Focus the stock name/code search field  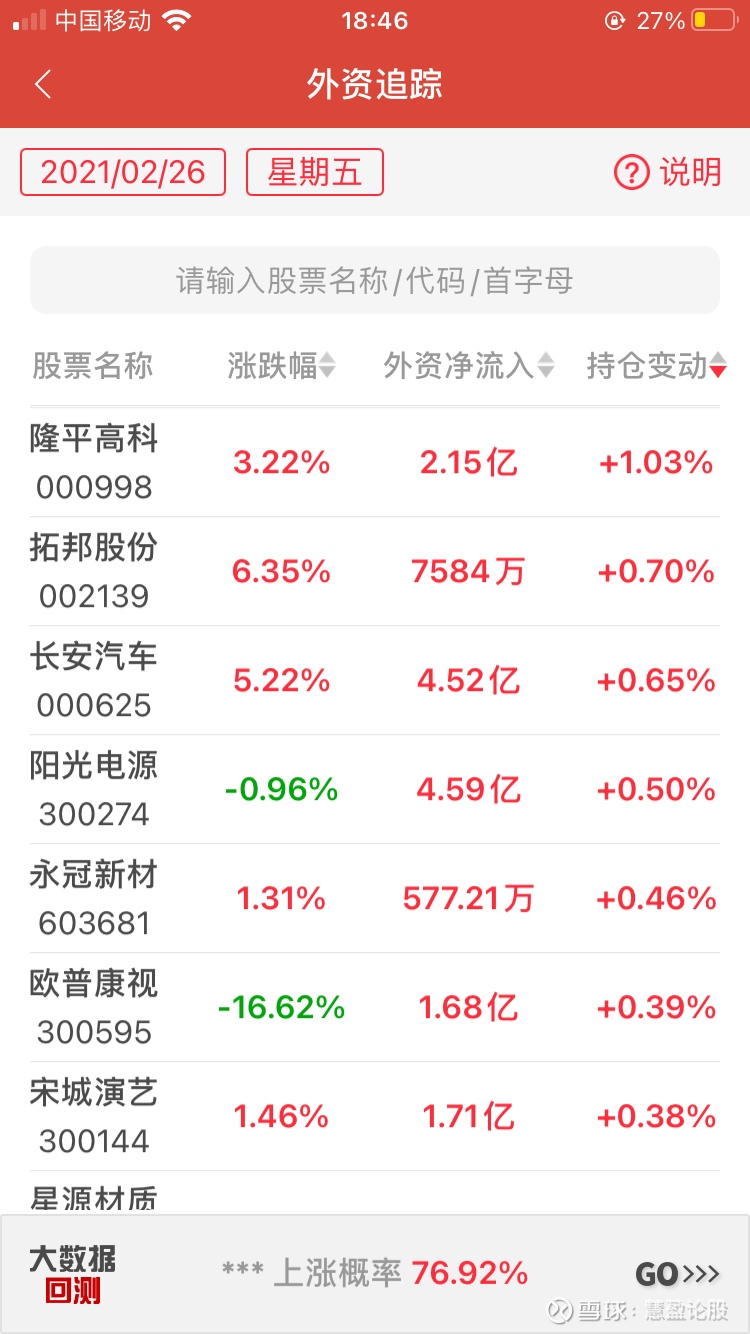[x=375, y=280]
